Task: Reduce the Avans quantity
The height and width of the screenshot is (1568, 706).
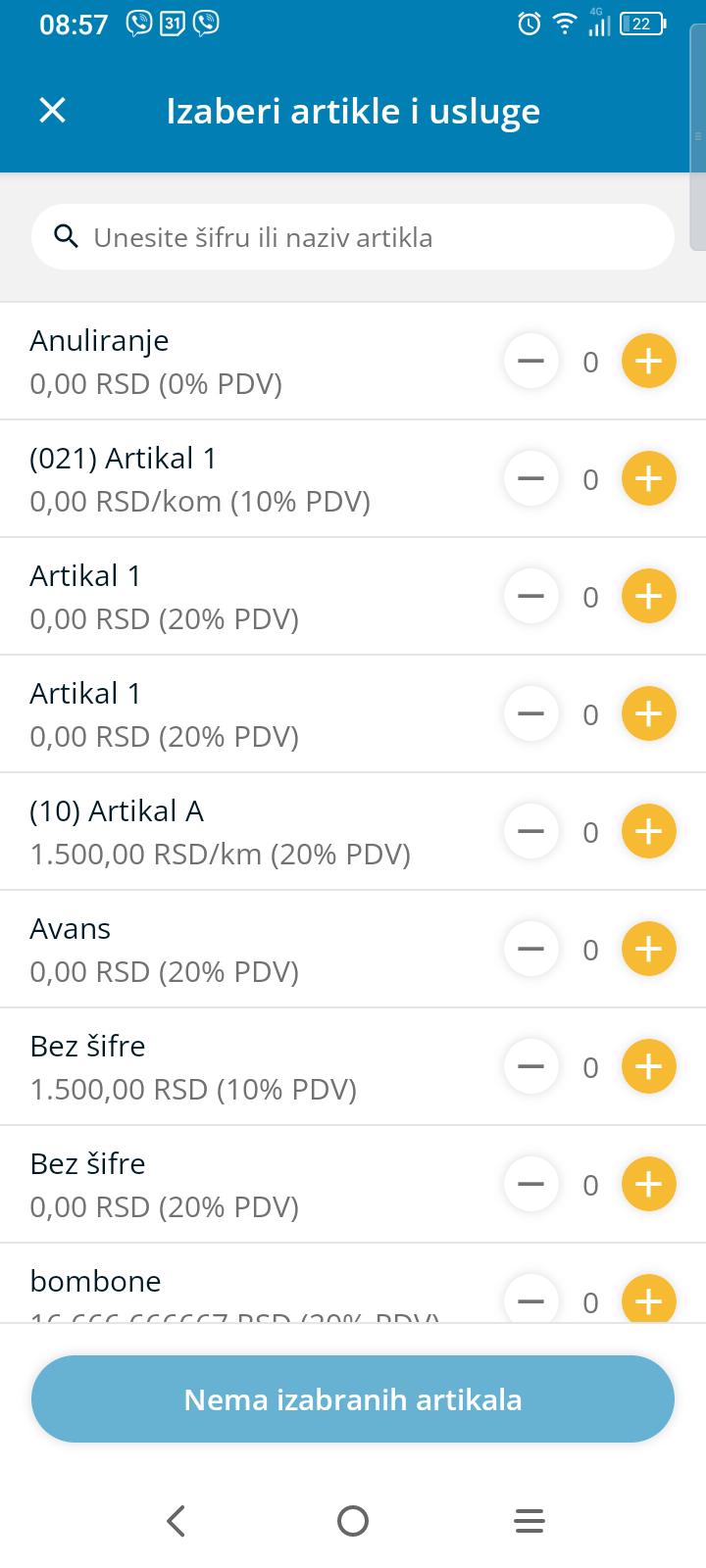Action: tap(530, 949)
